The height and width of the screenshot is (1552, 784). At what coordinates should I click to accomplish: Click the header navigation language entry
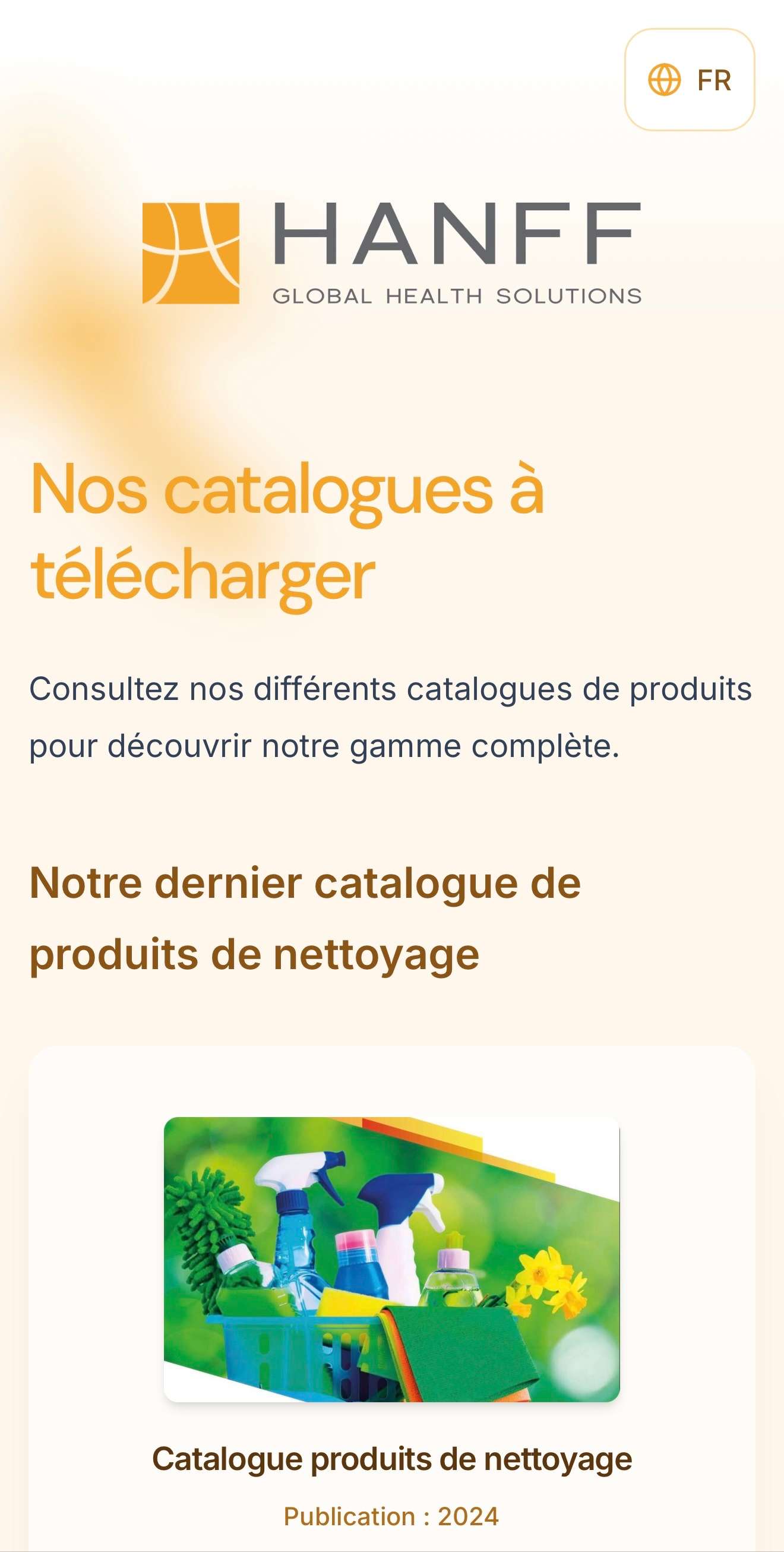(691, 81)
